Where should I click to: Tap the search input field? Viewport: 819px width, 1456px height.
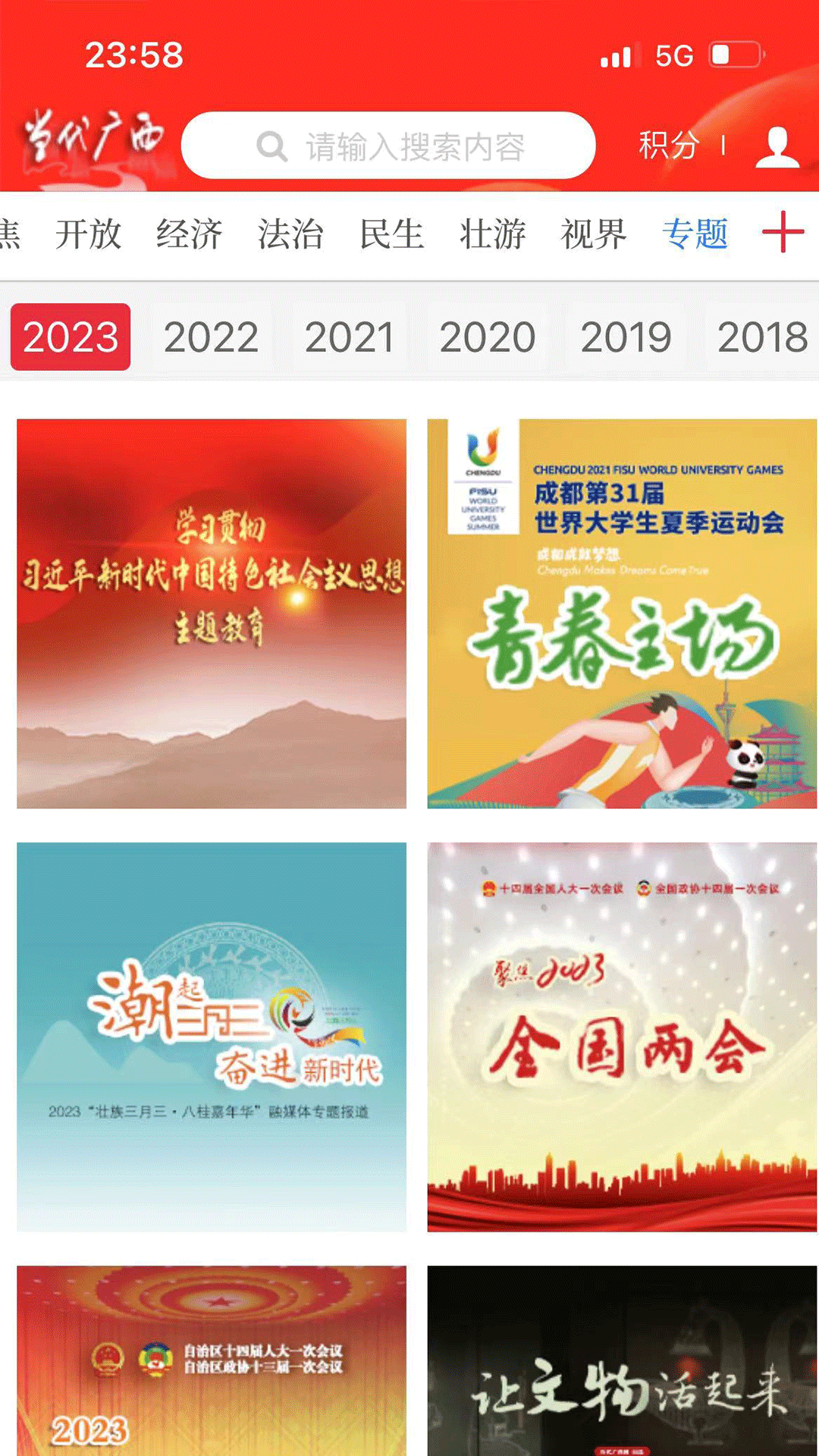(409, 146)
